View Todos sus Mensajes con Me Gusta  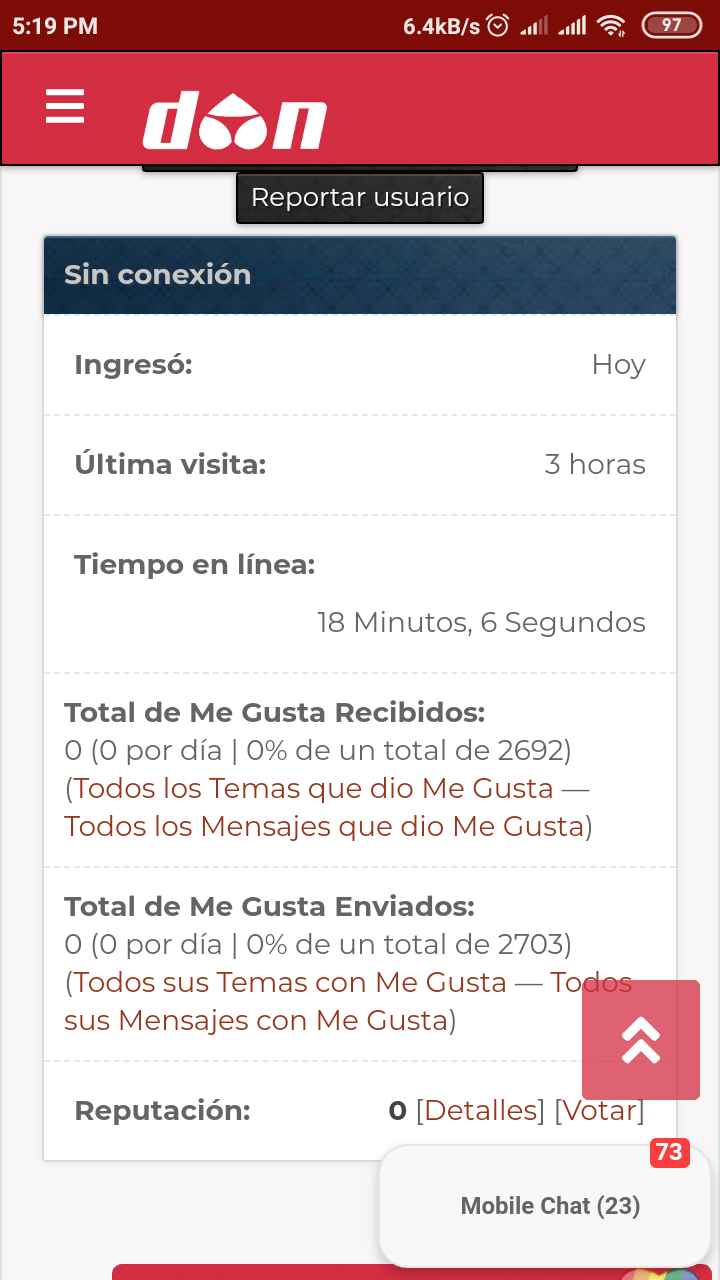click(255, 1020)
